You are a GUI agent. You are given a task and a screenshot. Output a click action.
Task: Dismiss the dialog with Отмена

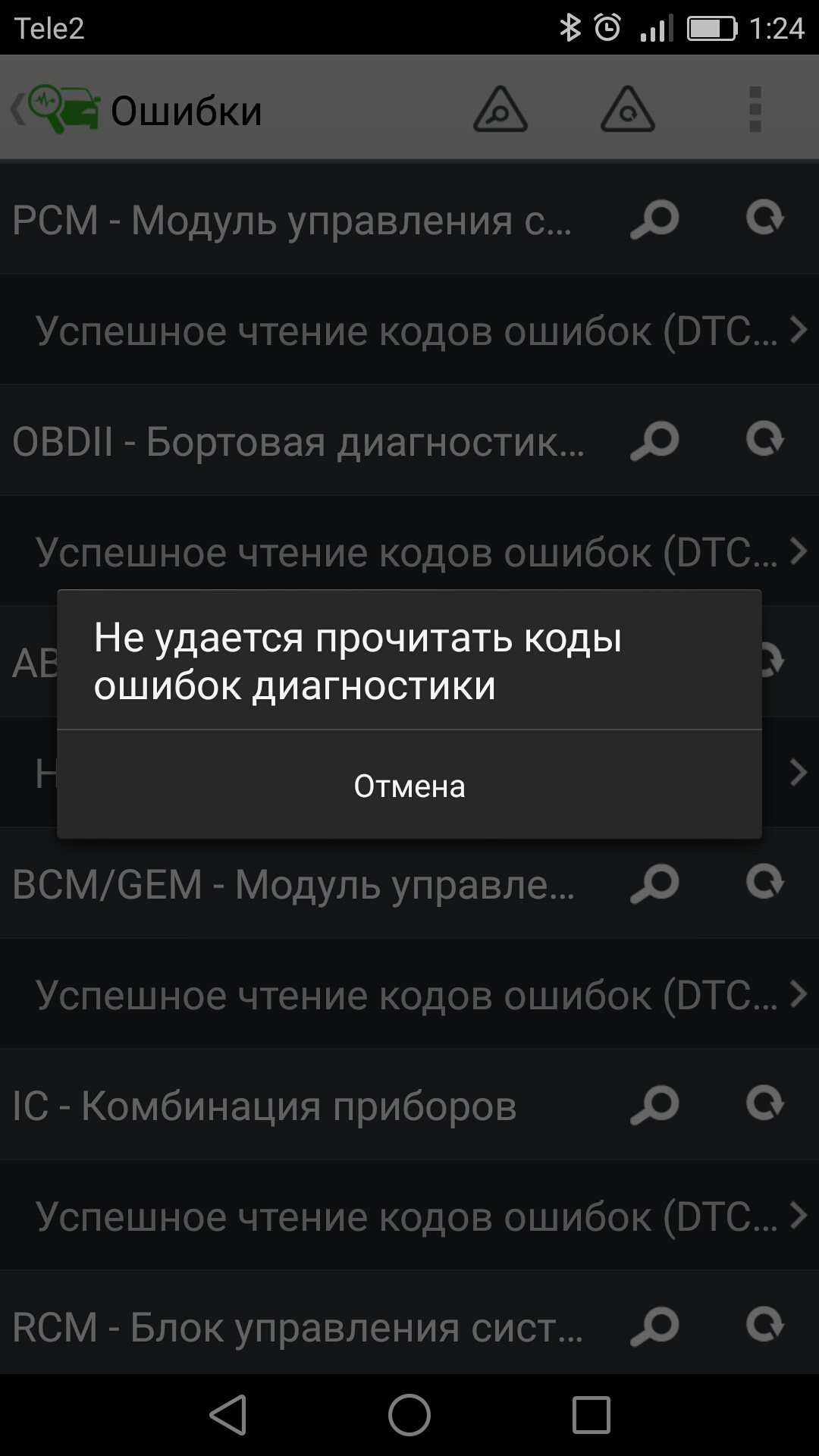(409, 786)
